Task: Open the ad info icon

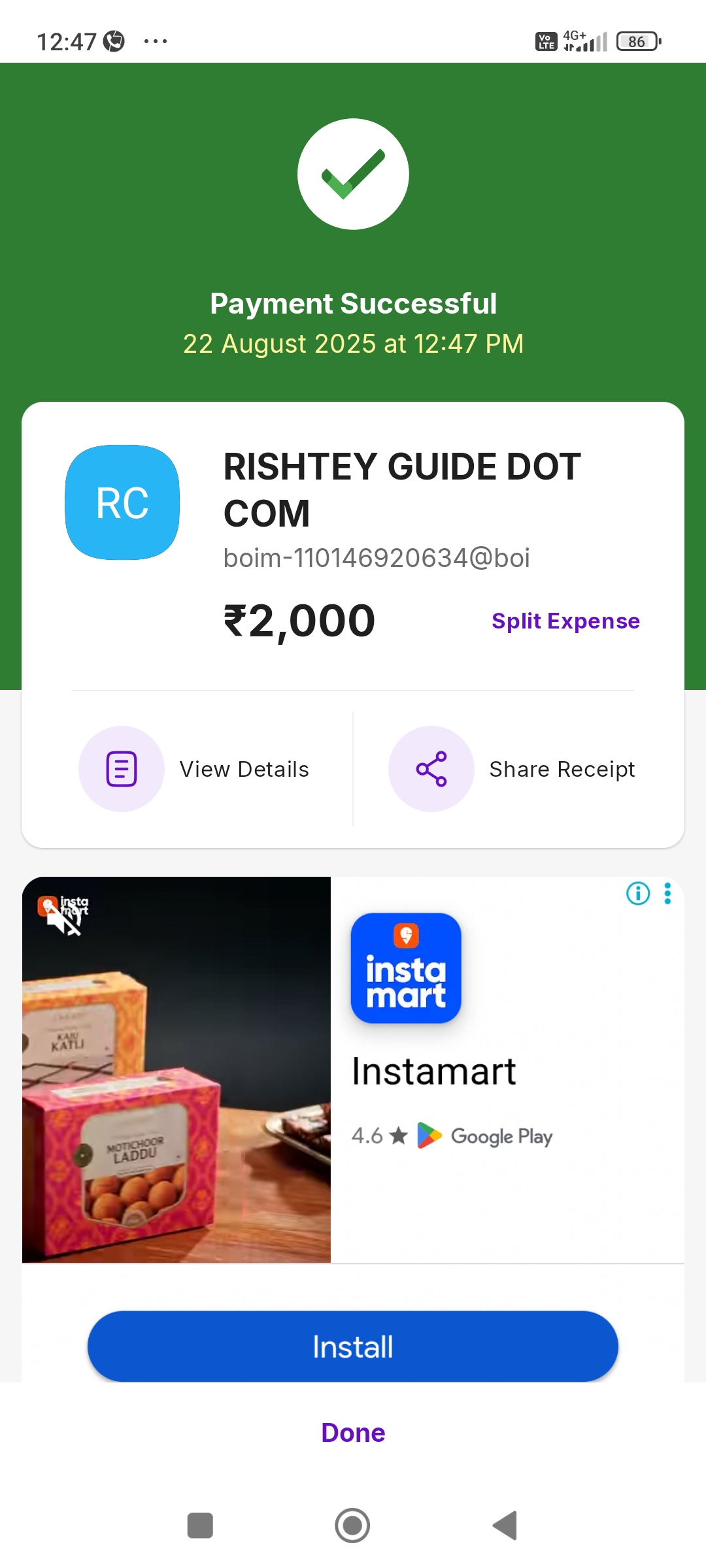Action: click(638, 893)
